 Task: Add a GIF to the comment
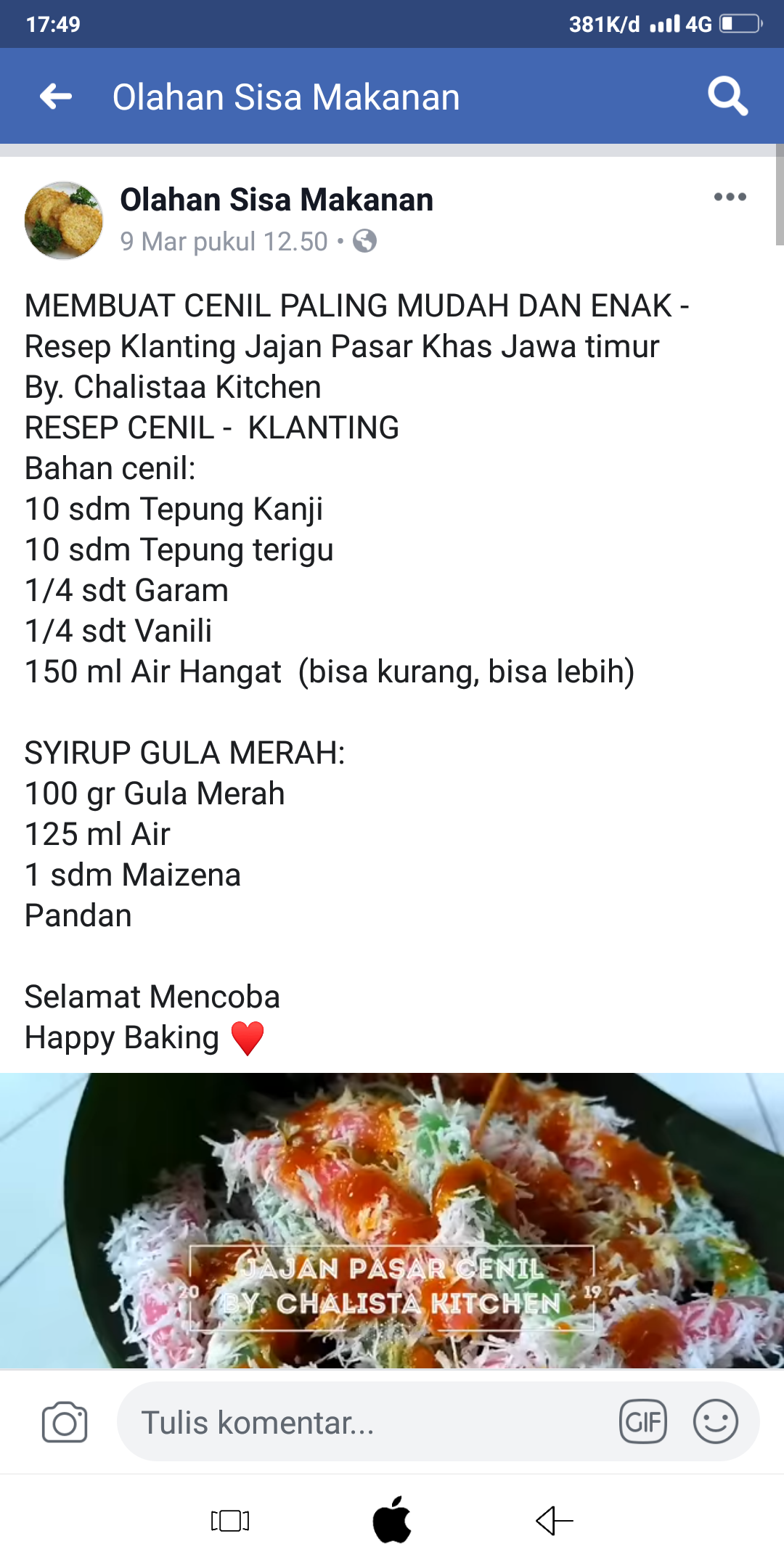(642, 1422)
